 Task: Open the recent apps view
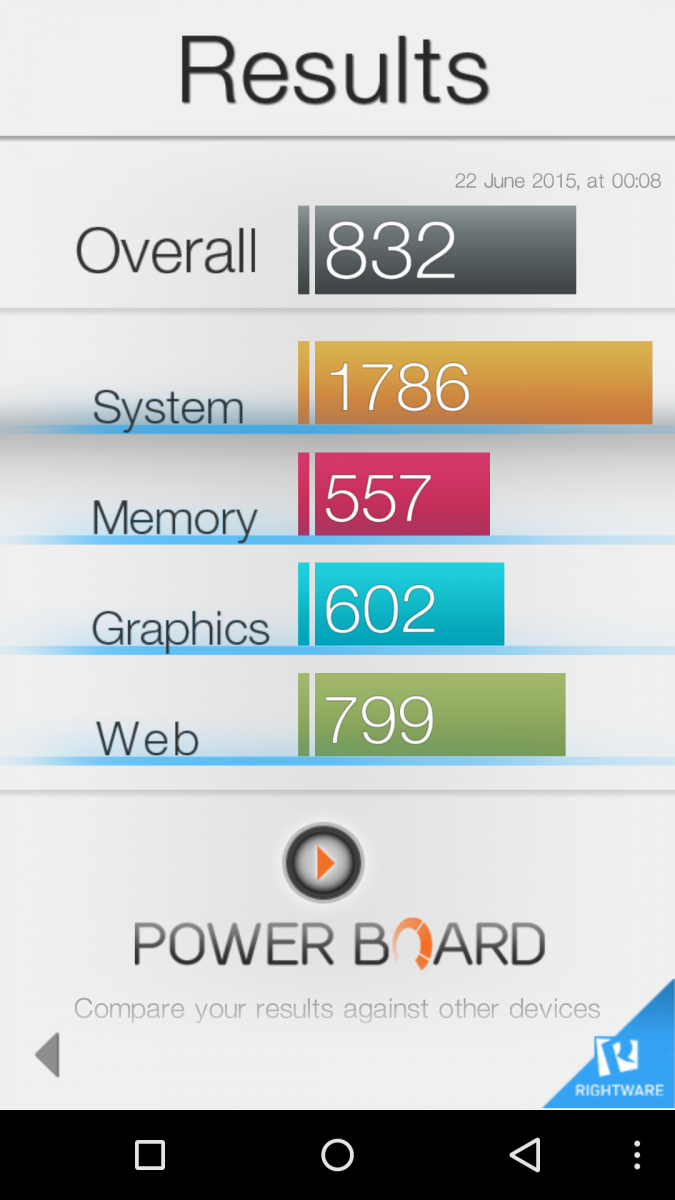pyautogui.click(x=150, y=1155)
